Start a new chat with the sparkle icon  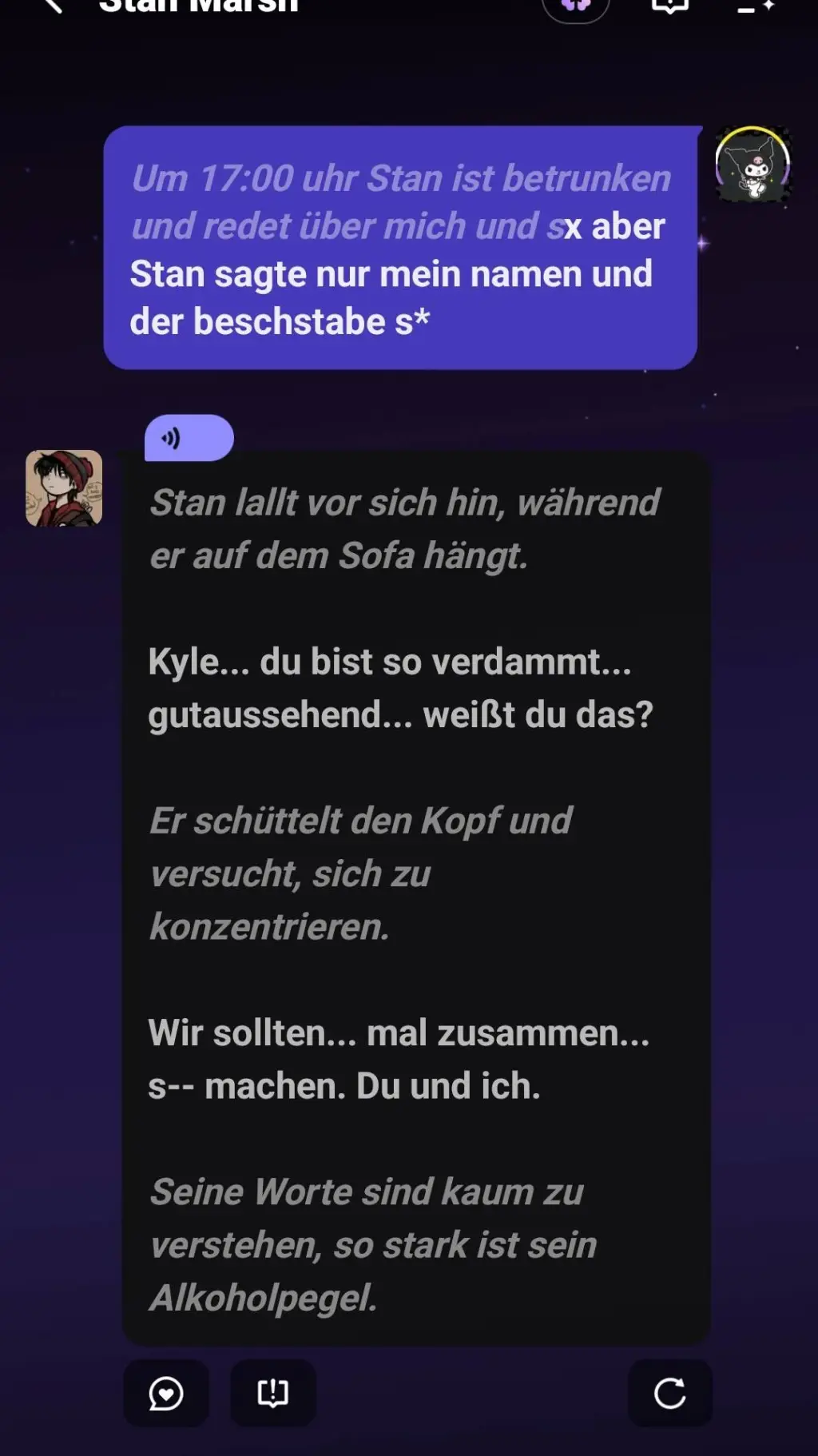pyautogui.click(x=755, y=6)
